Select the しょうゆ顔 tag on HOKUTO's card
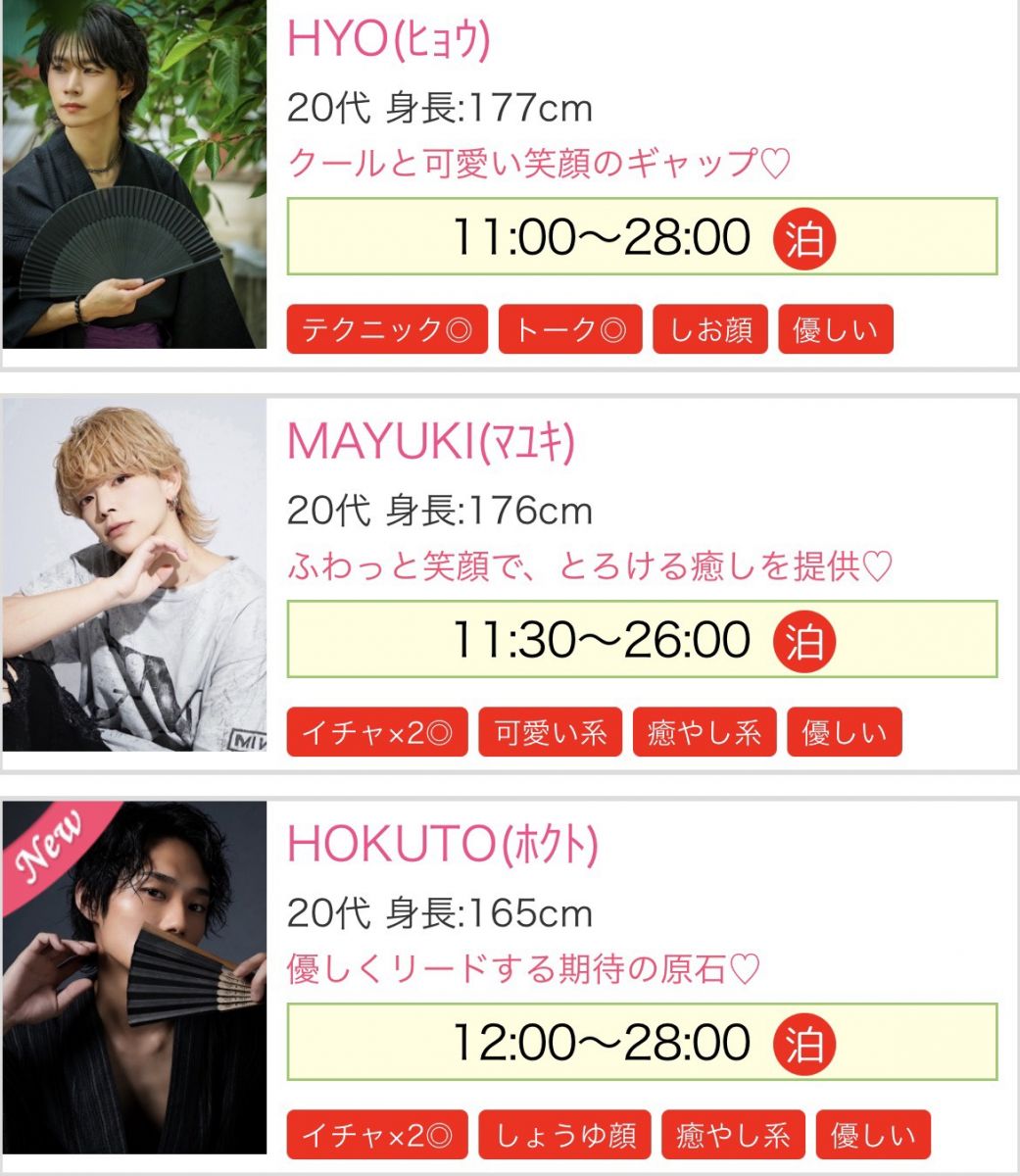The height and width of the screenshot is (1176, 1020). (x=565, y=1135)
